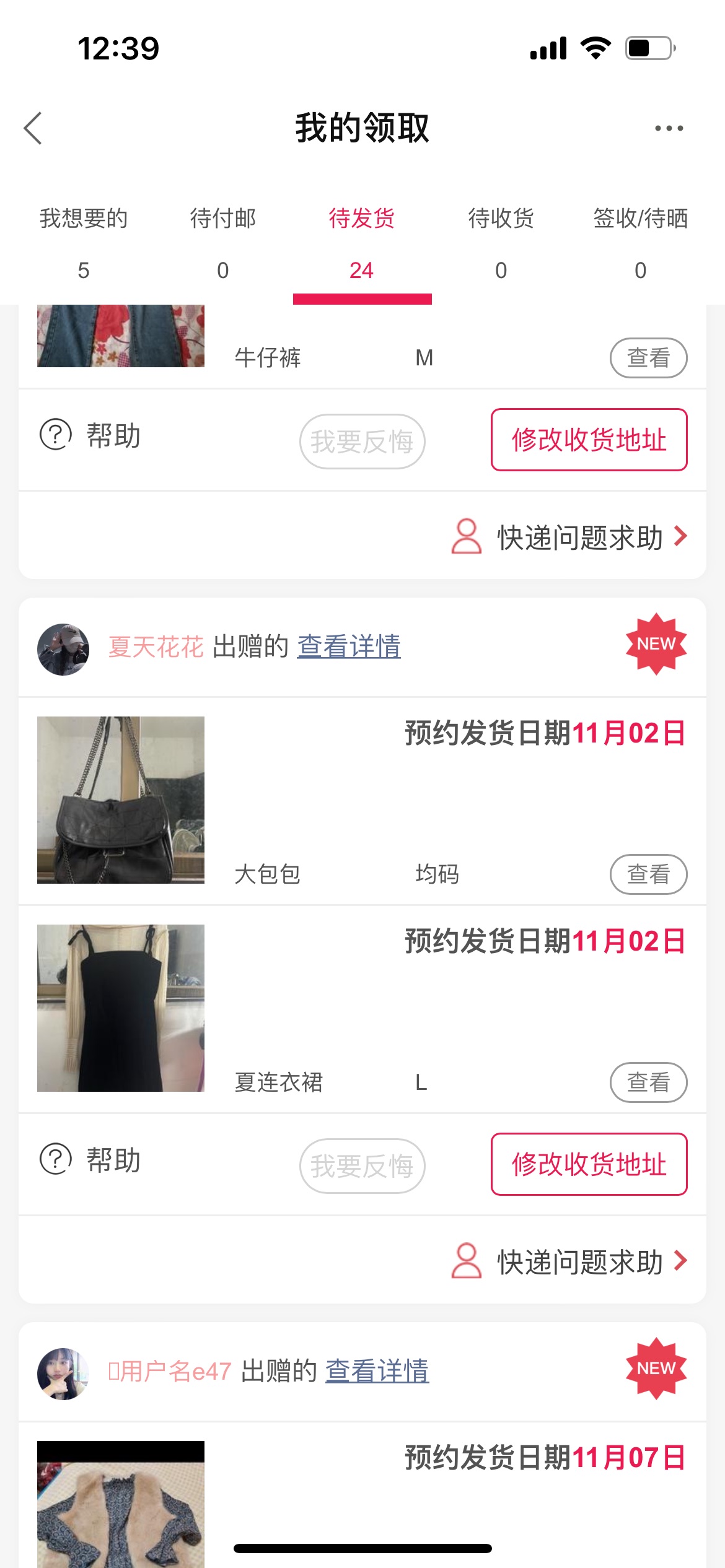Viewport: 725px width, 1568px height.
Task: Open the 大包包 product photo
Action: tap(121, 800)
